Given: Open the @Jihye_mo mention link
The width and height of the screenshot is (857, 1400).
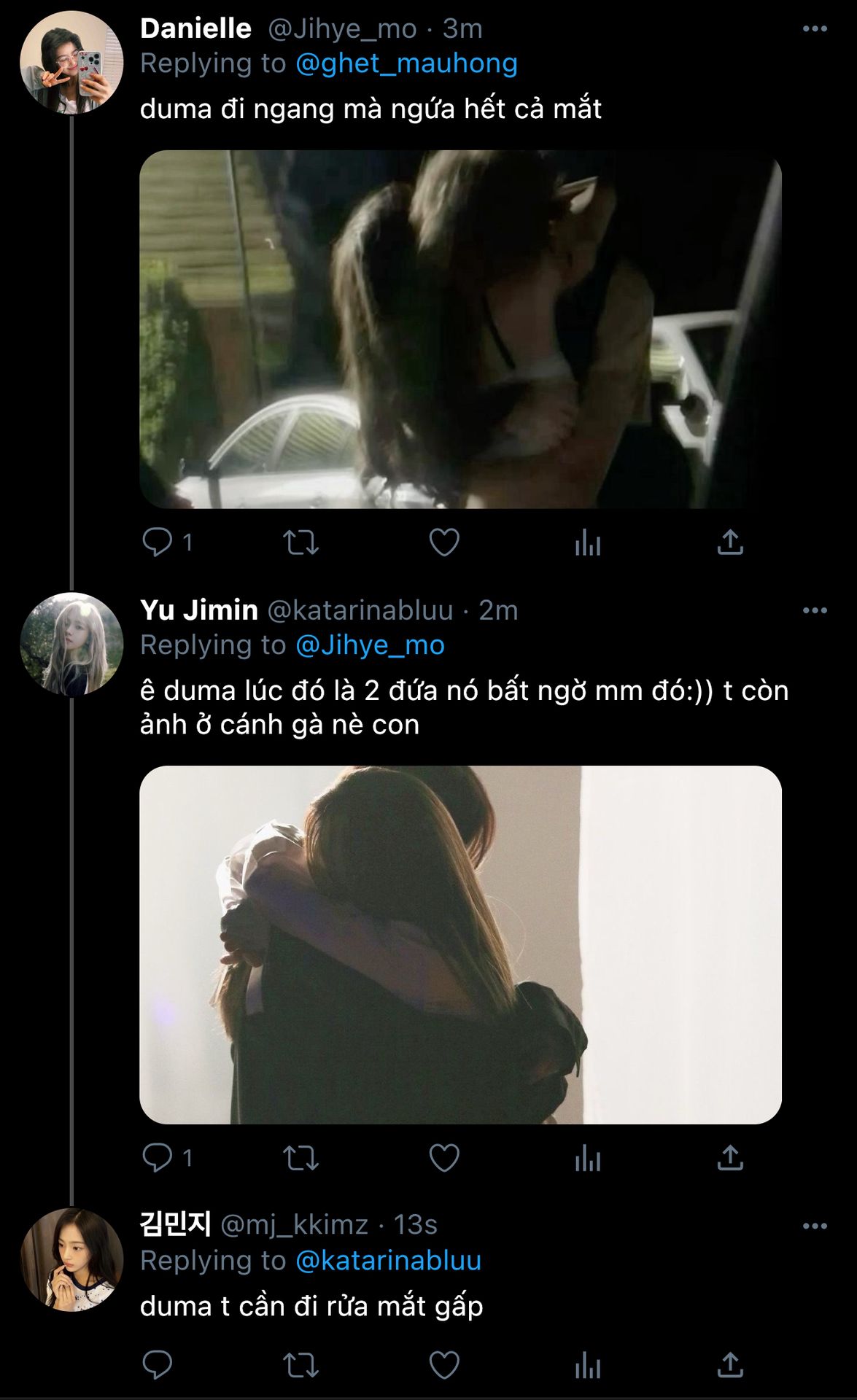Looking at the screenshot, I should click(x=370, y=645).
